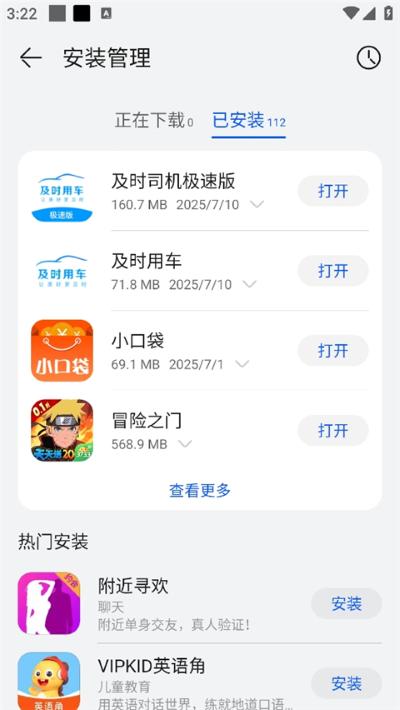The width and height of the screenshot is (400, 710).
Task: Expand details chevron for 及时用车
Action: 250,284
